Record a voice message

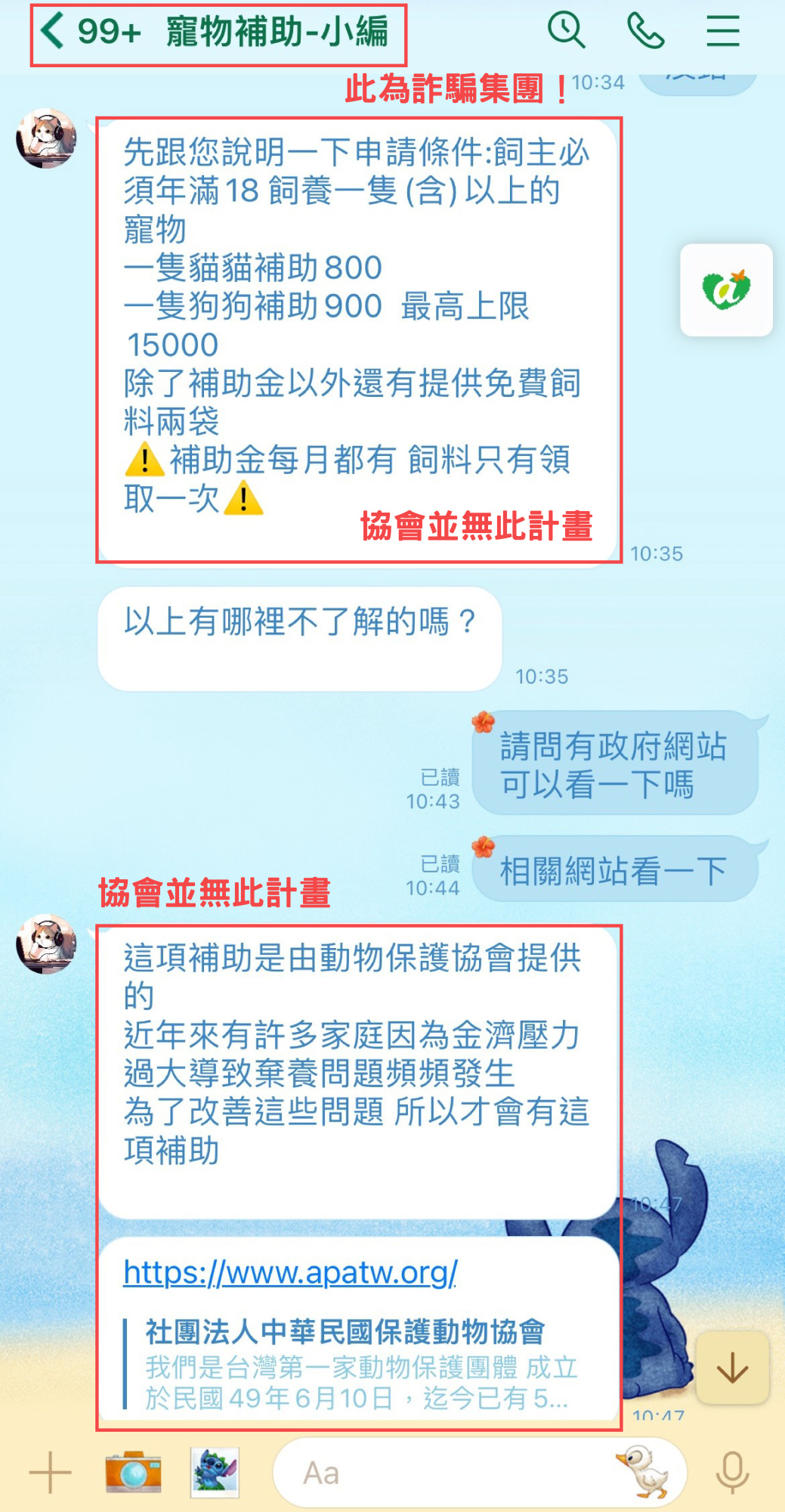click(x=732, y=1473)
